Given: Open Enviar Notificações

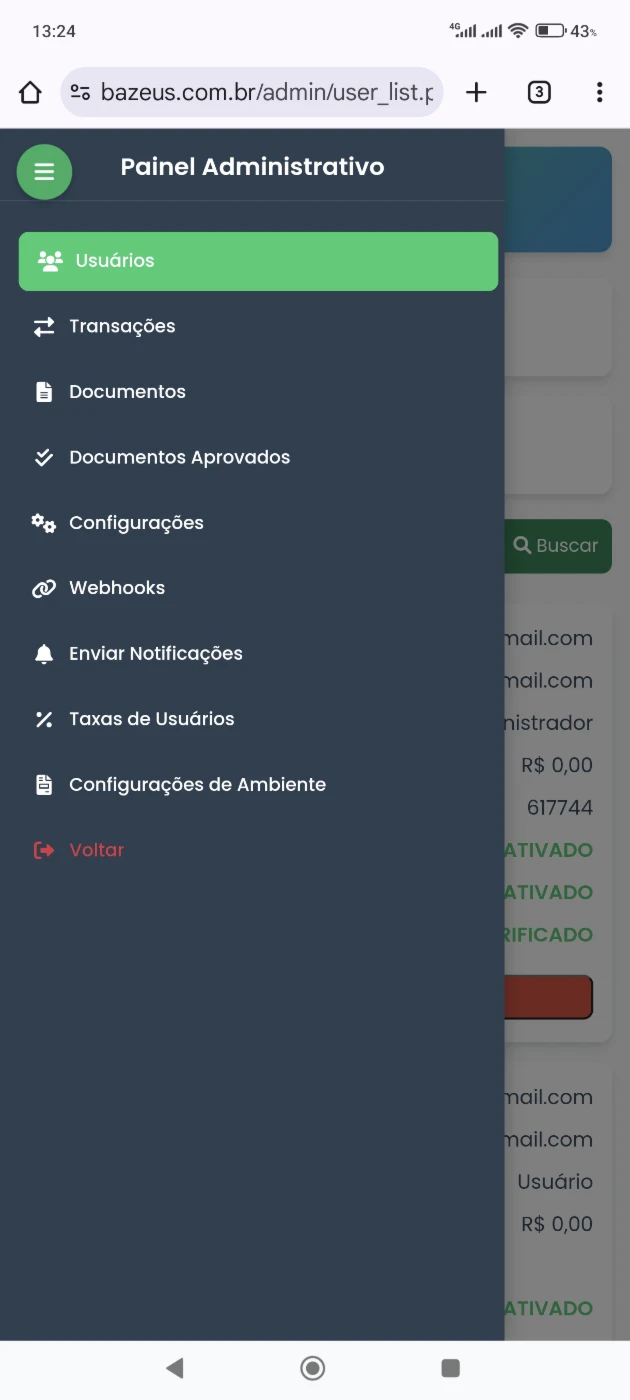Looking at the screenshot, I should coord(258,654).
